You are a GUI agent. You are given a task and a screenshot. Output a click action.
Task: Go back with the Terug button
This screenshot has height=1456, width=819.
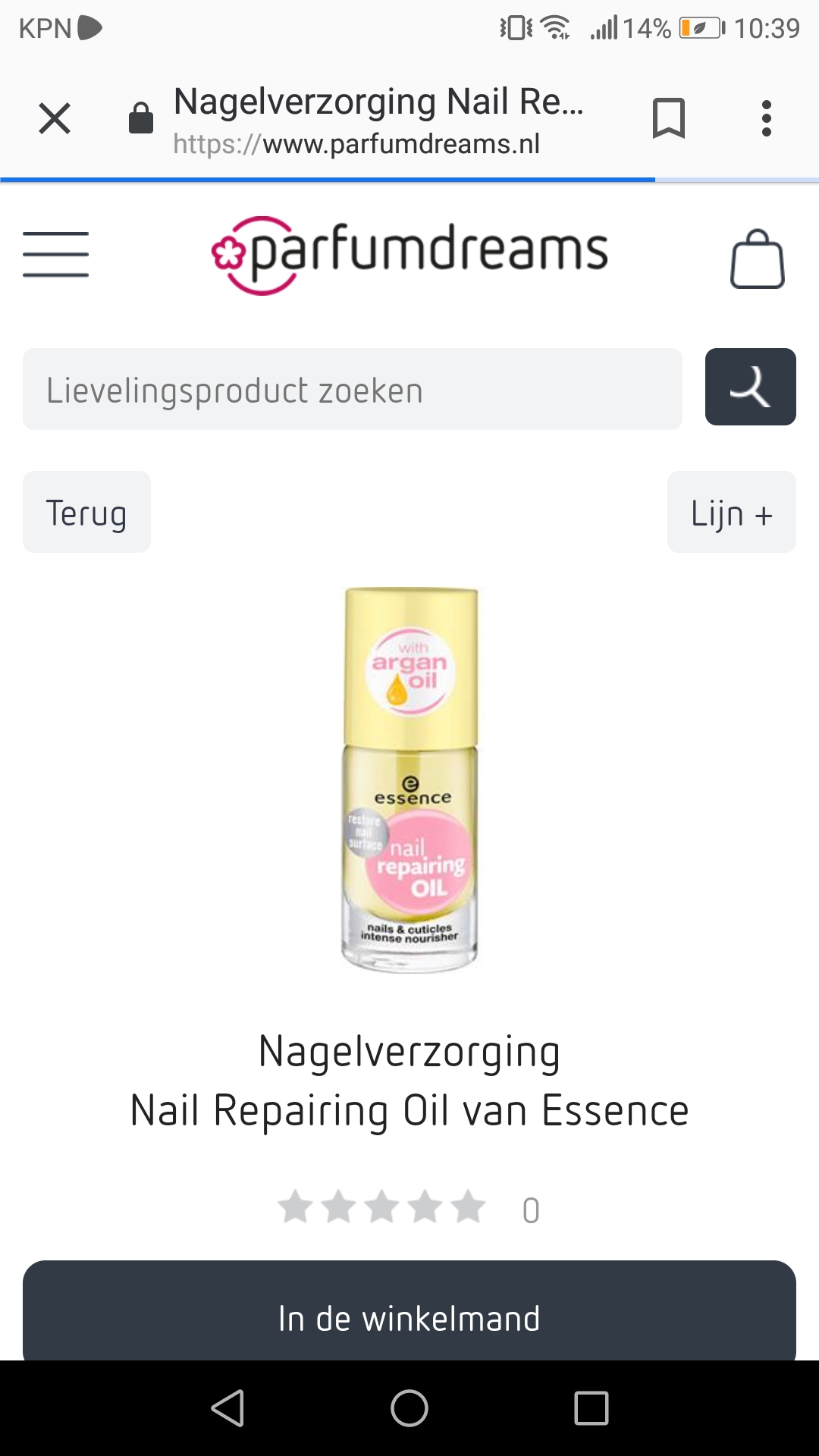[x=86, y=512]
